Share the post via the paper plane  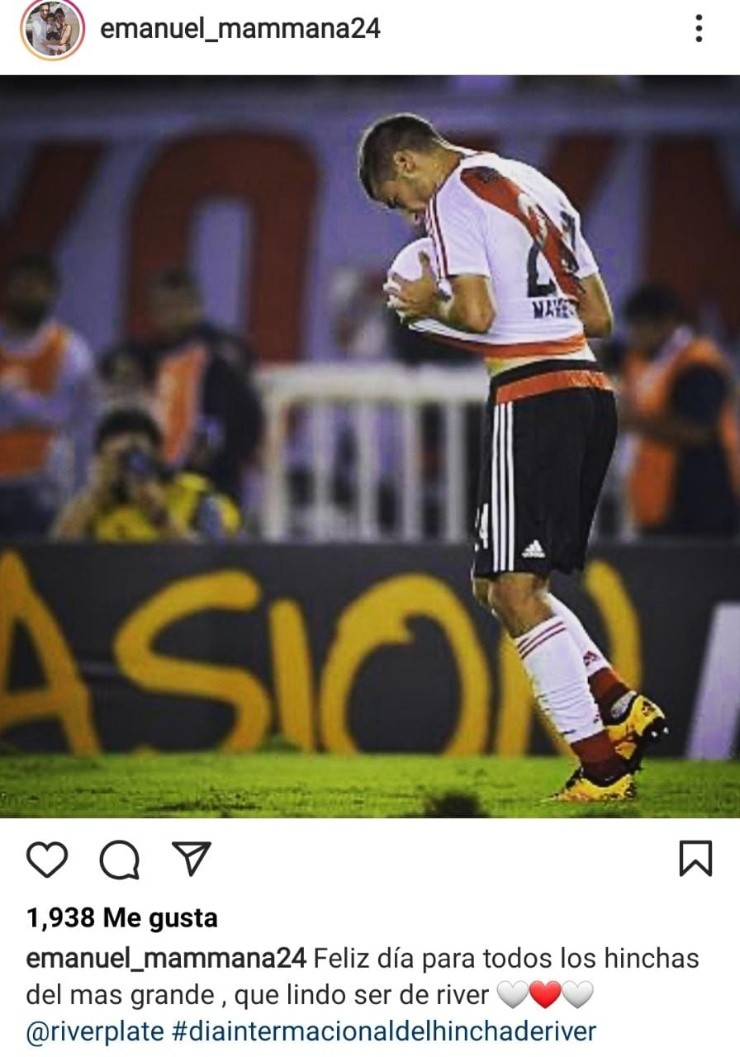pos(191,858)
